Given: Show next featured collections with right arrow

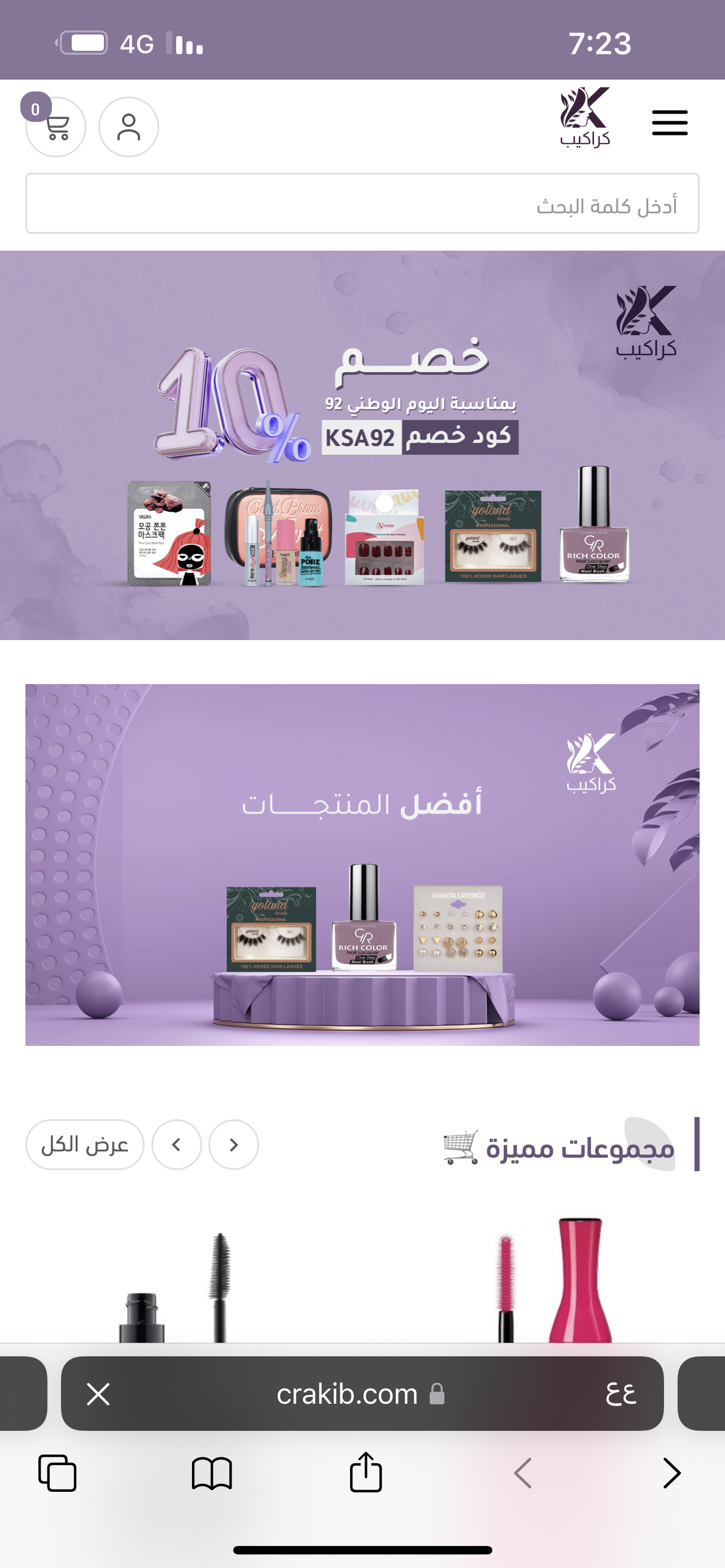Looking at the screenshot, I should point(234,1145).
